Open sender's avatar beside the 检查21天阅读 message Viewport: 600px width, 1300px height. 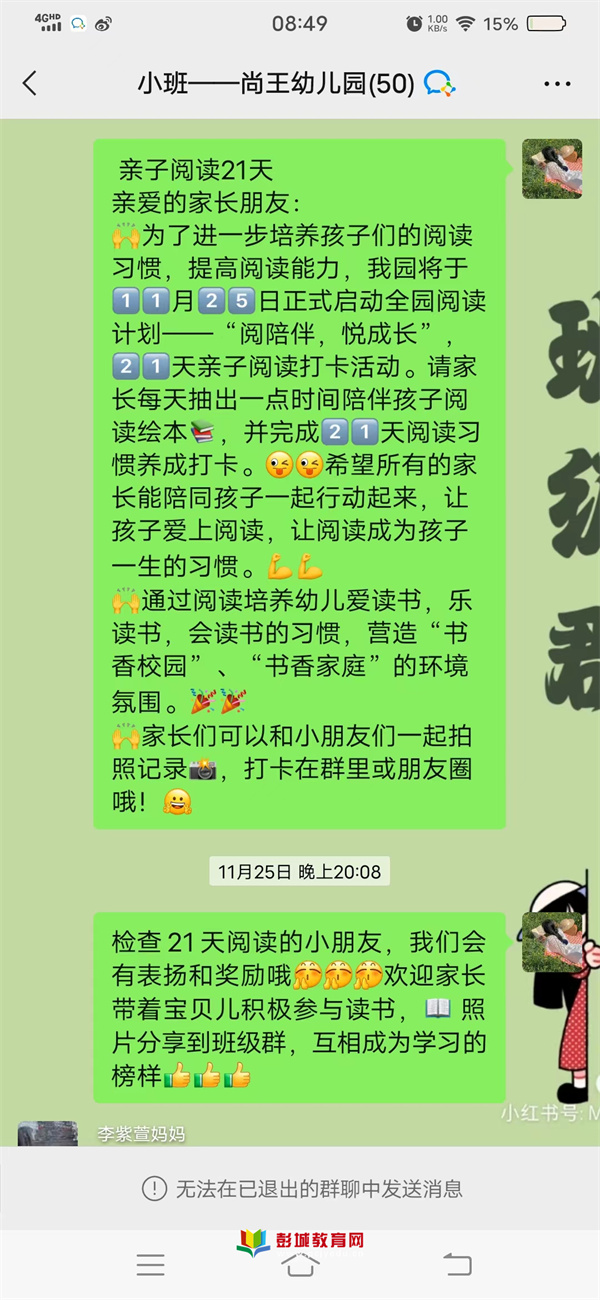tap(552, 941)
